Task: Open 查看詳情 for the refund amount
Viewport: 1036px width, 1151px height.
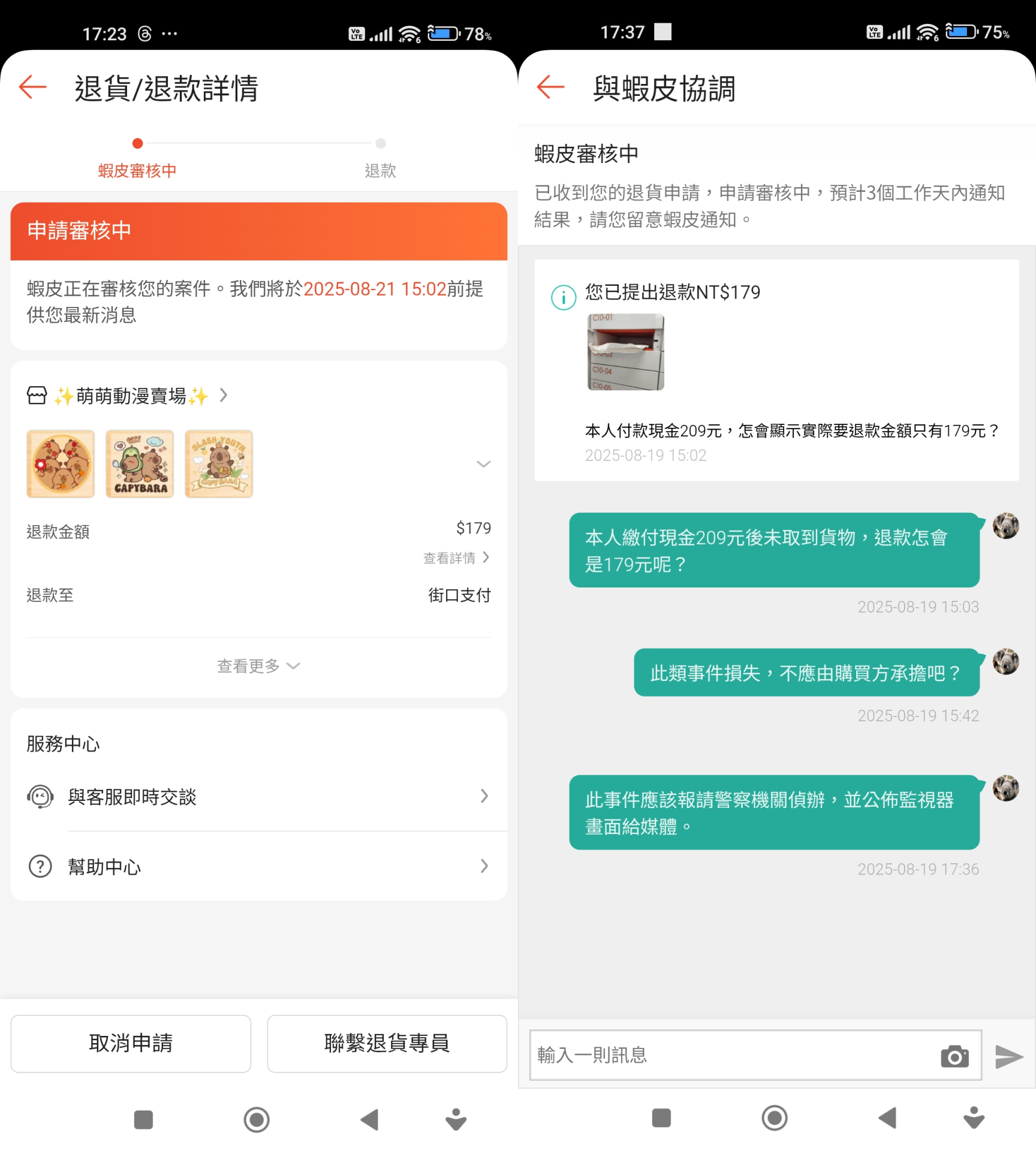Action: [456, 558]
